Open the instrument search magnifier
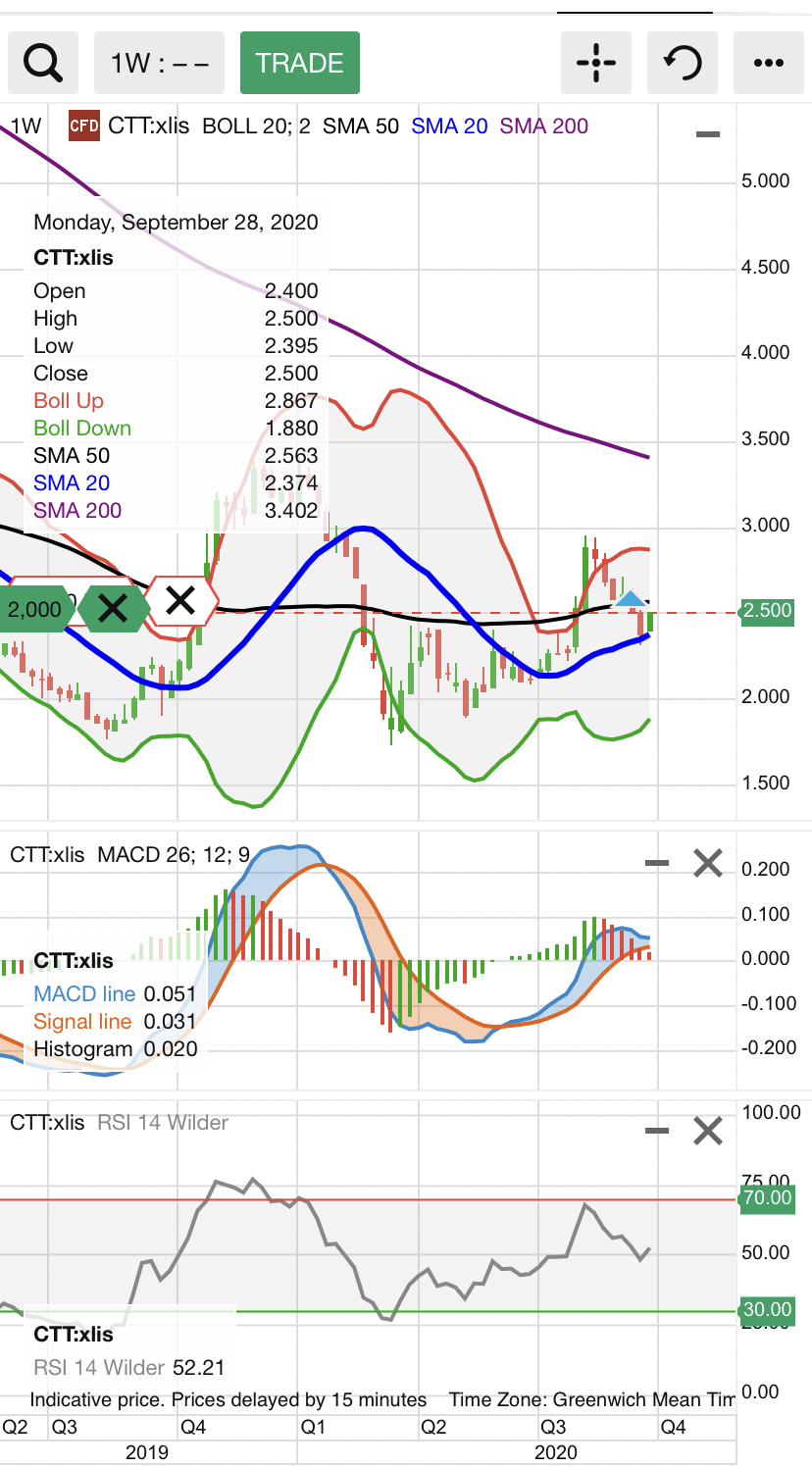Image resolution: width=812 pixels, height=1468 pixels. 43,63
